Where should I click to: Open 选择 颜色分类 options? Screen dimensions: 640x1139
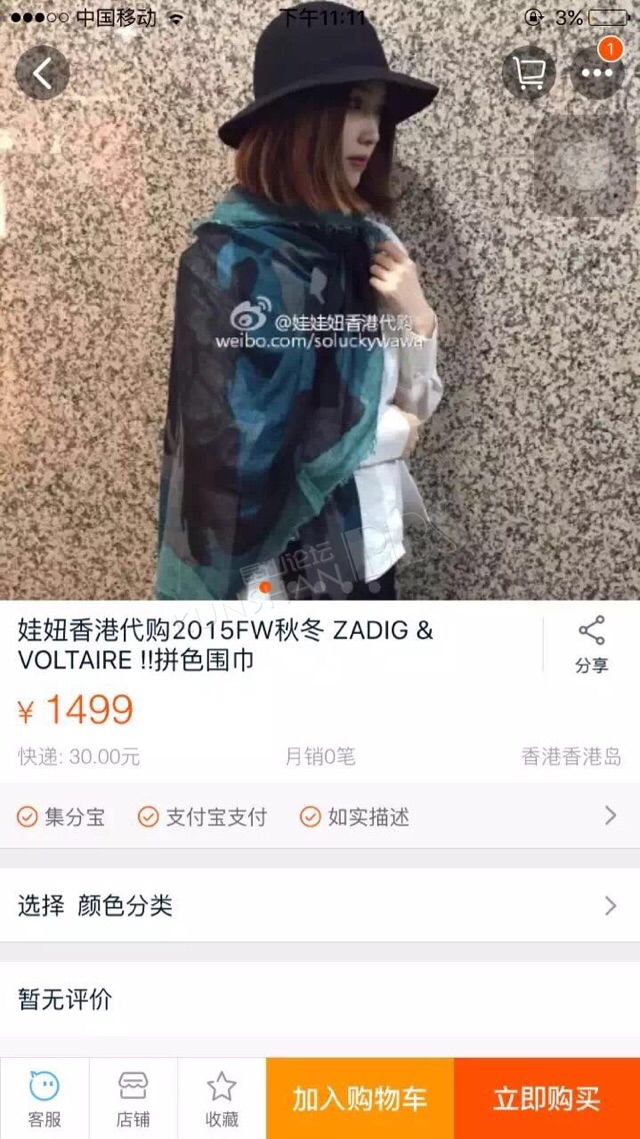coord(320,906)
